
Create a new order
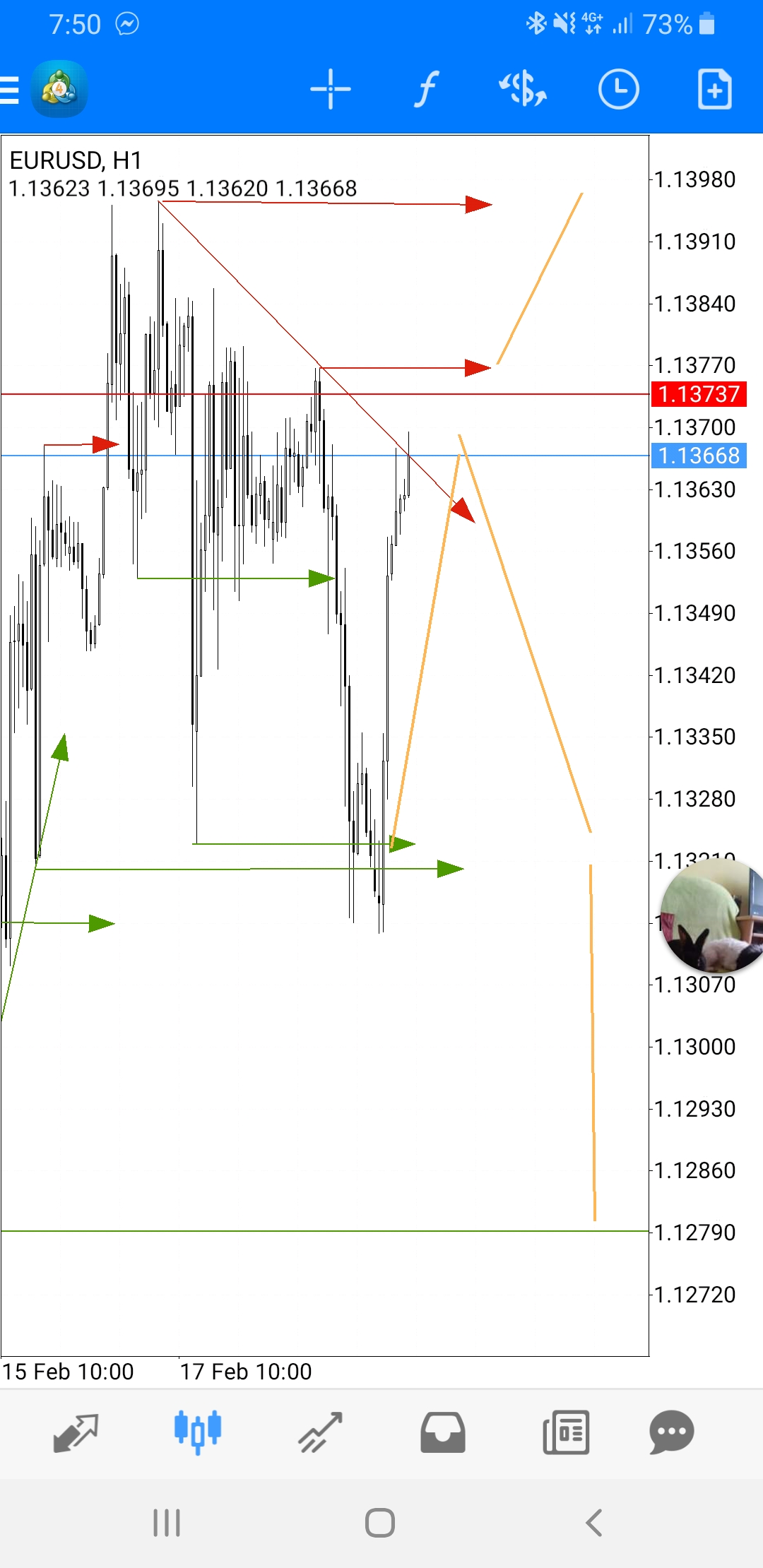coord(714,90)
